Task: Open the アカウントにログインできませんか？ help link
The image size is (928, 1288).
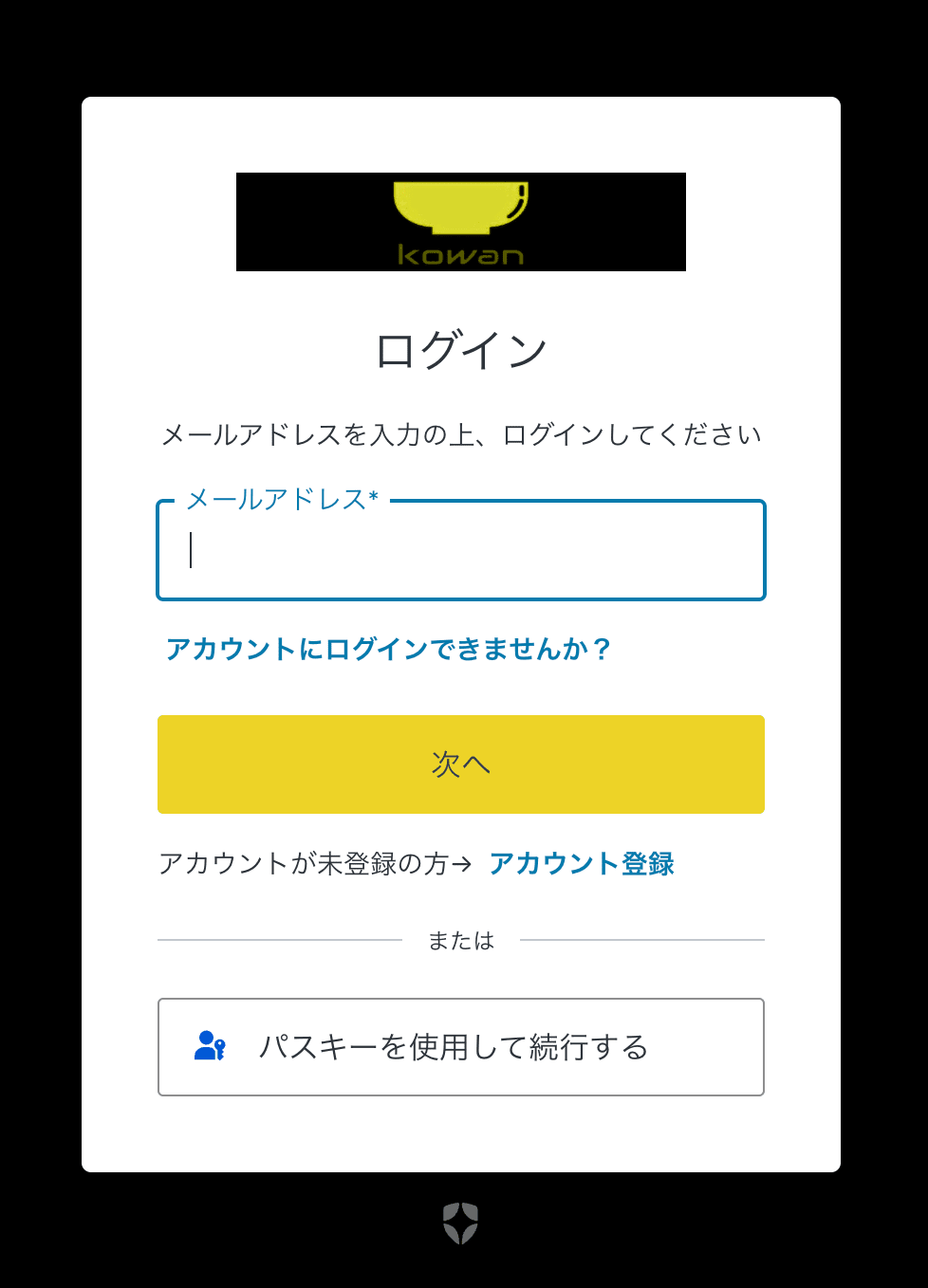Action: pos(388,649)
